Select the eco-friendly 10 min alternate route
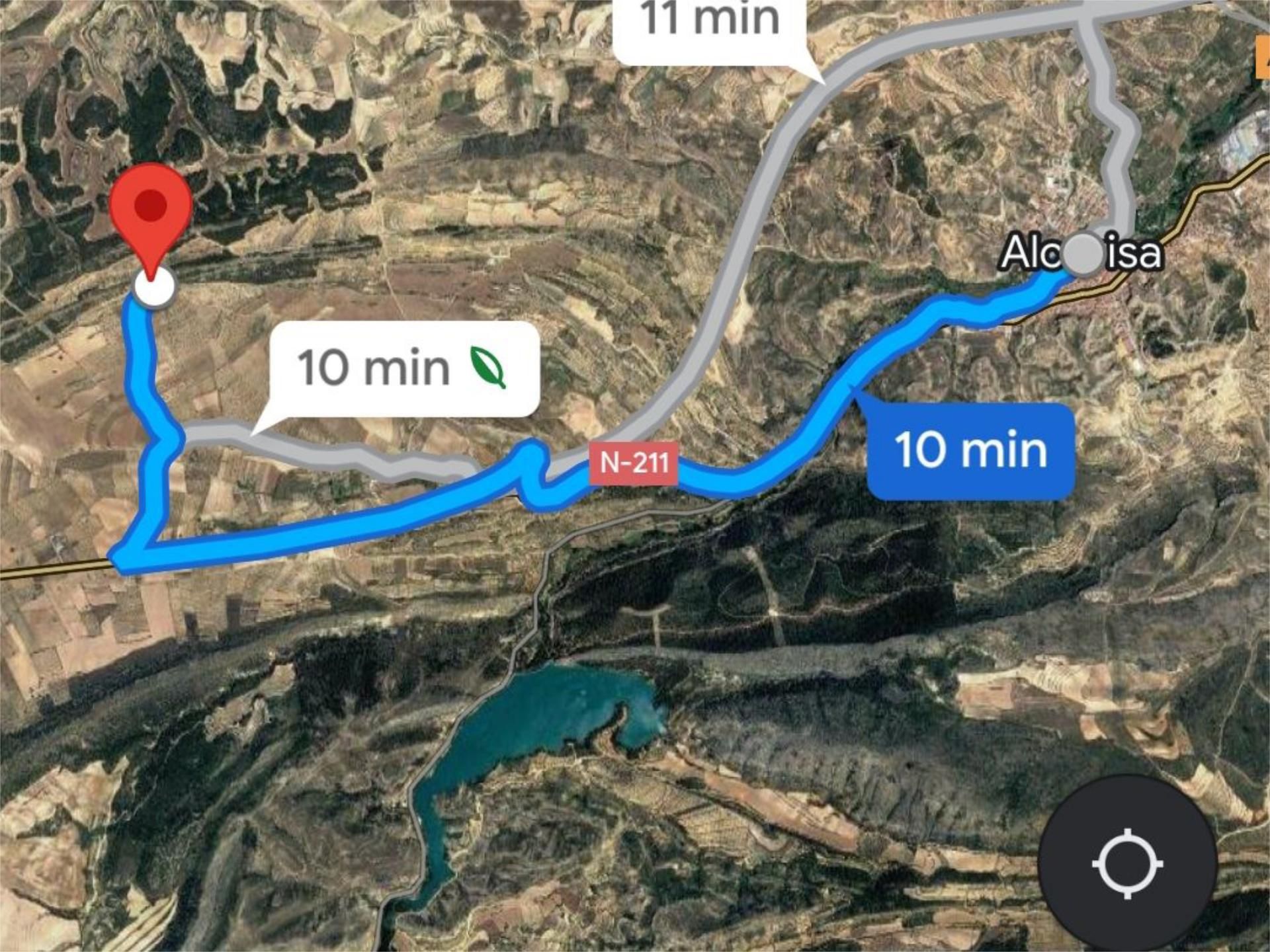This screenshot has width=1270, height=952. [404, 368]
